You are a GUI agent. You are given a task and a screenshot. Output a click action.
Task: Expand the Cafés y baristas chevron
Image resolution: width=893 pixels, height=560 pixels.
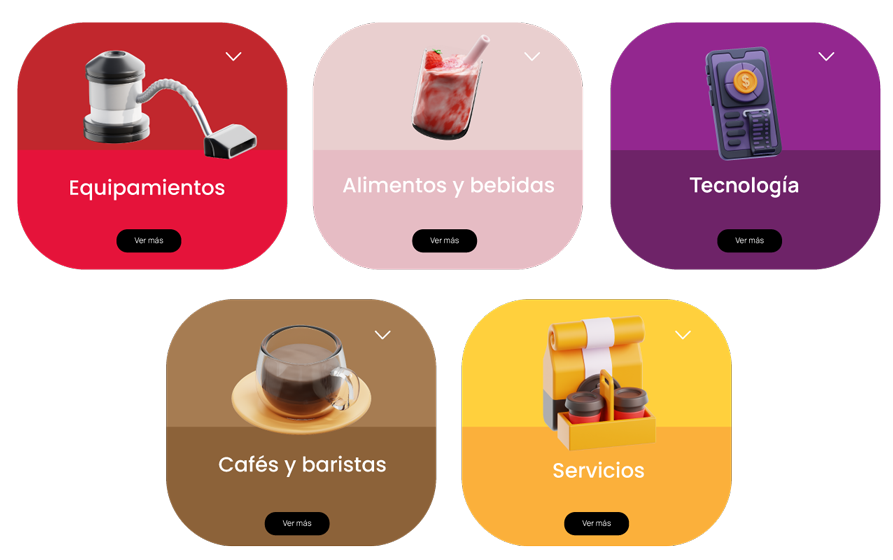tap(383, 335)
